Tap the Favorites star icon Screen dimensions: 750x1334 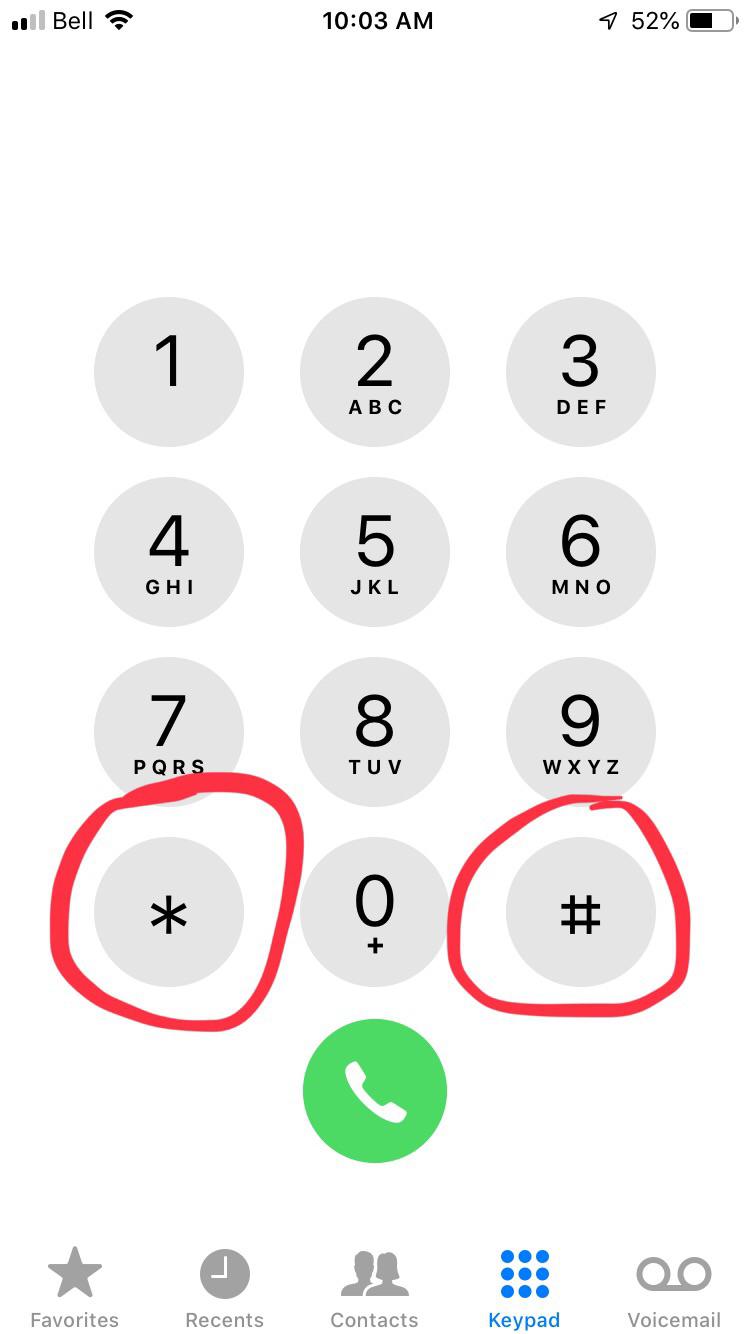click(75, 1271)
